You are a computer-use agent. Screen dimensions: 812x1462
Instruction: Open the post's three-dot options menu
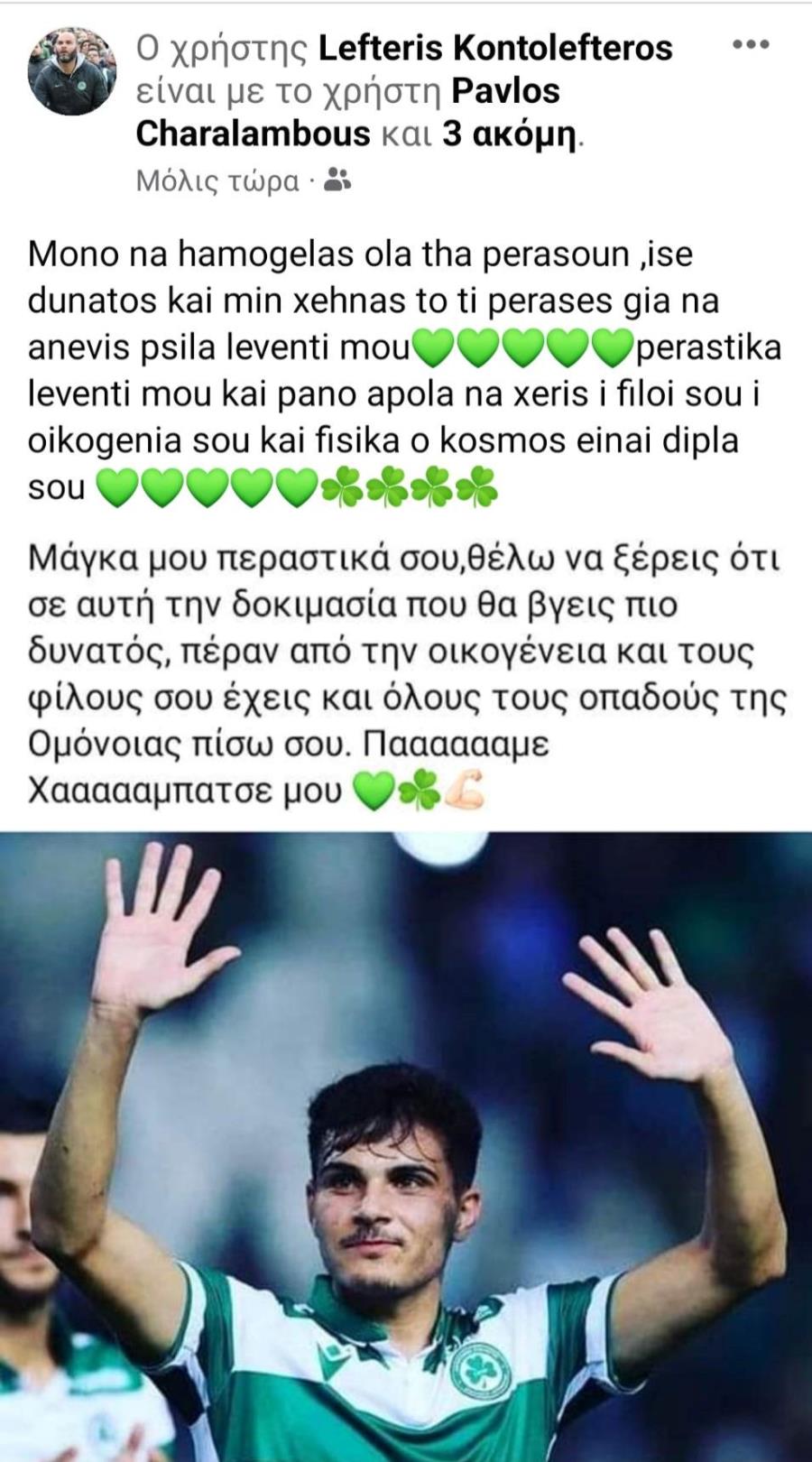(750, 45)
